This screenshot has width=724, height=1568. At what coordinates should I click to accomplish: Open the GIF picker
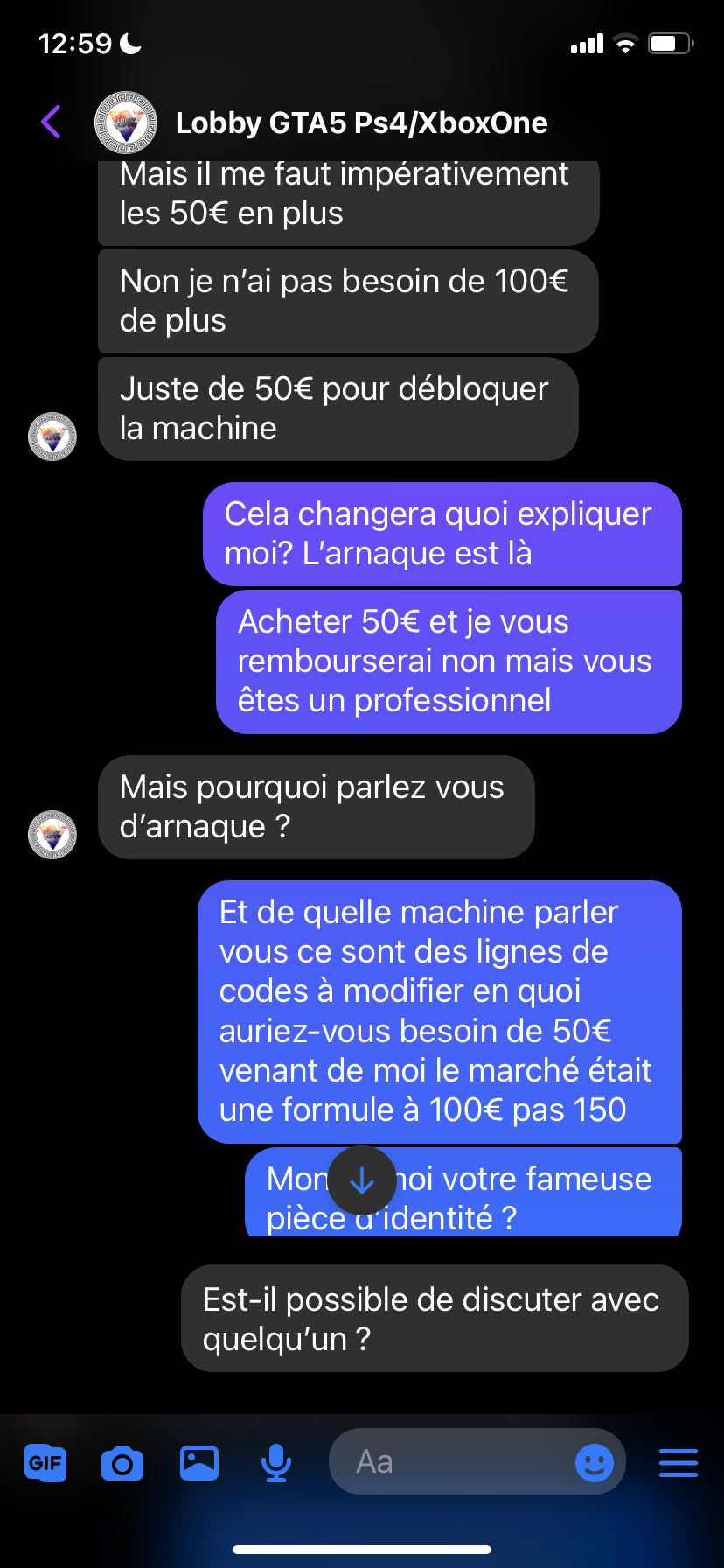click(x=45, y=1462)
